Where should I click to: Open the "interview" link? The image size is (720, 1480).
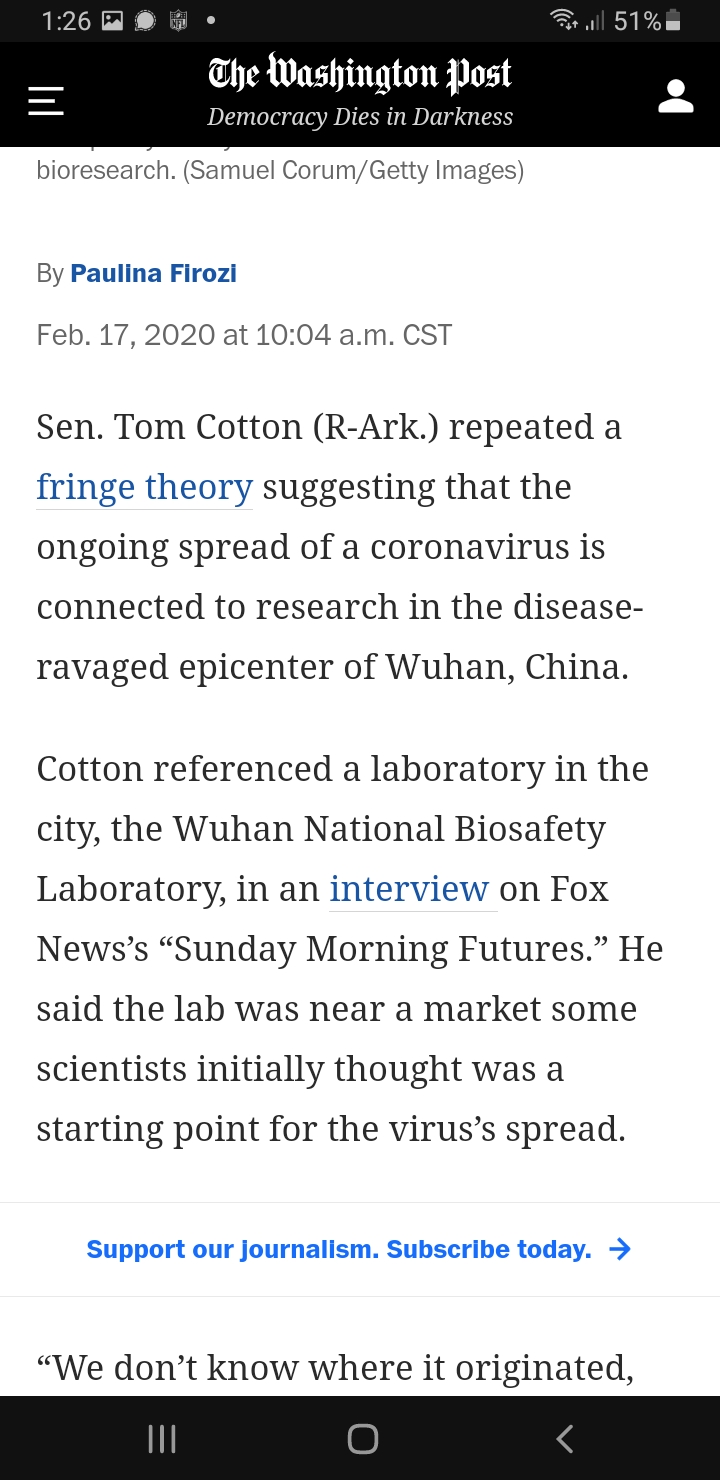coord(409,889)
